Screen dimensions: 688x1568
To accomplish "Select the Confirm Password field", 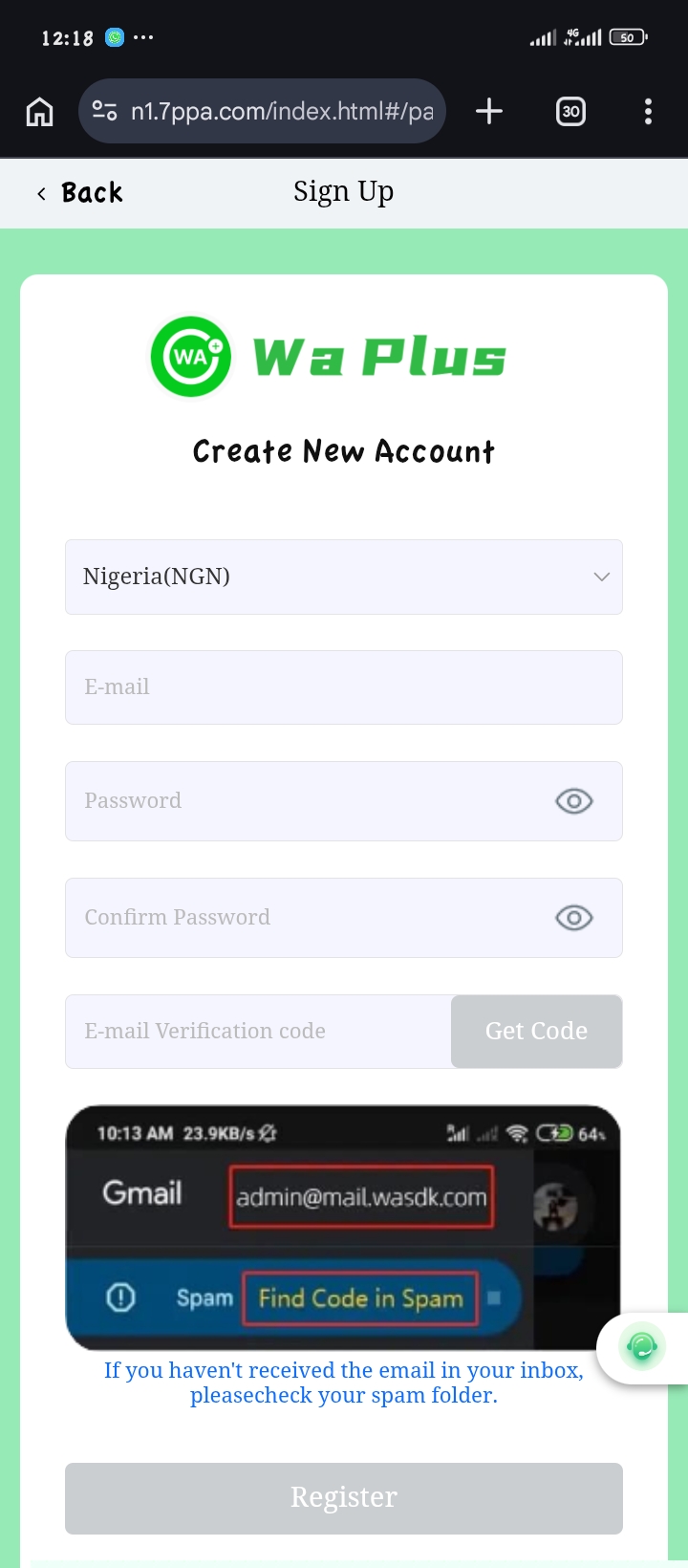I will point(306,918).
